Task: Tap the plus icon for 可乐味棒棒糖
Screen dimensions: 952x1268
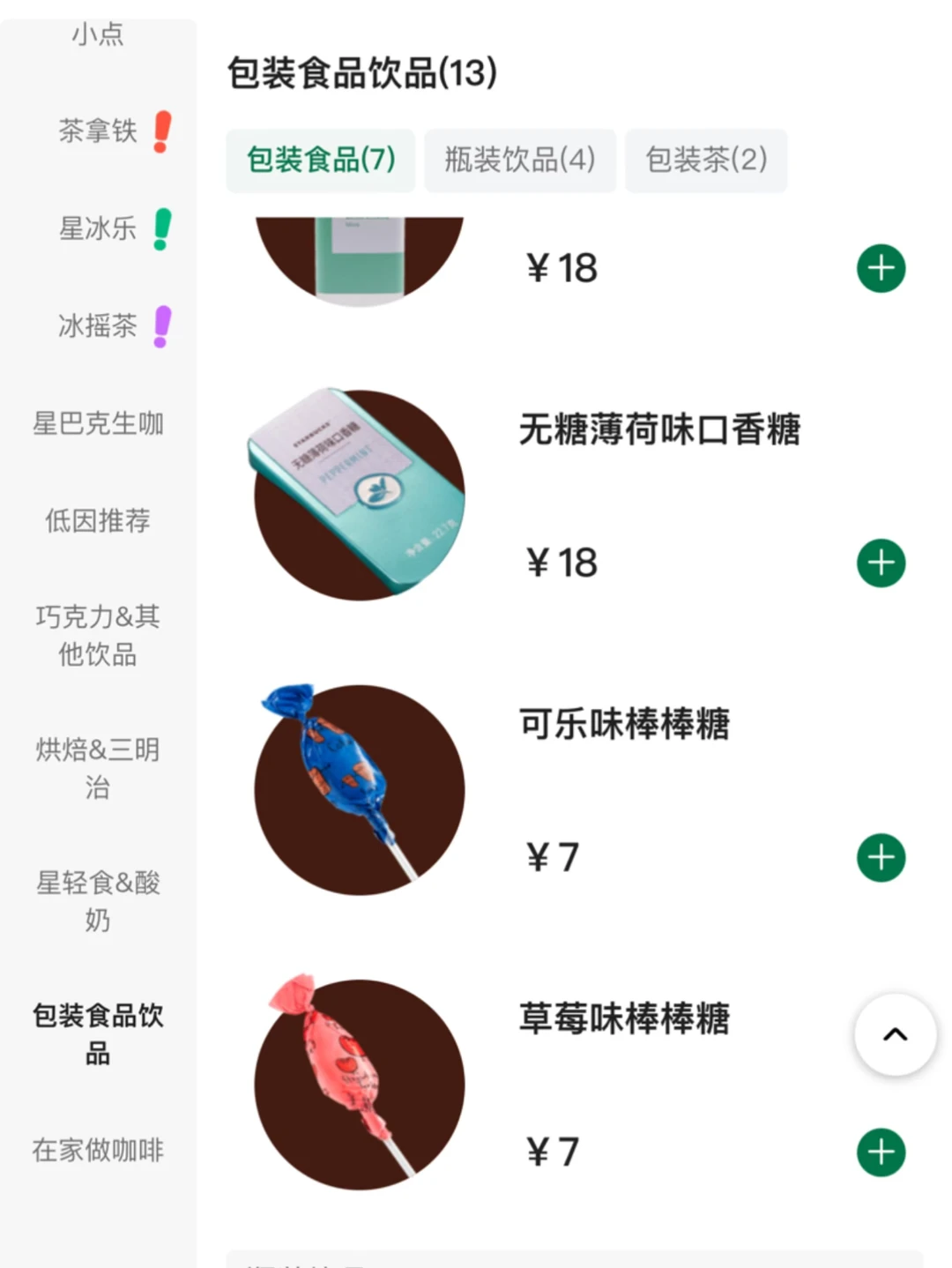Action: tap(879, 856)
